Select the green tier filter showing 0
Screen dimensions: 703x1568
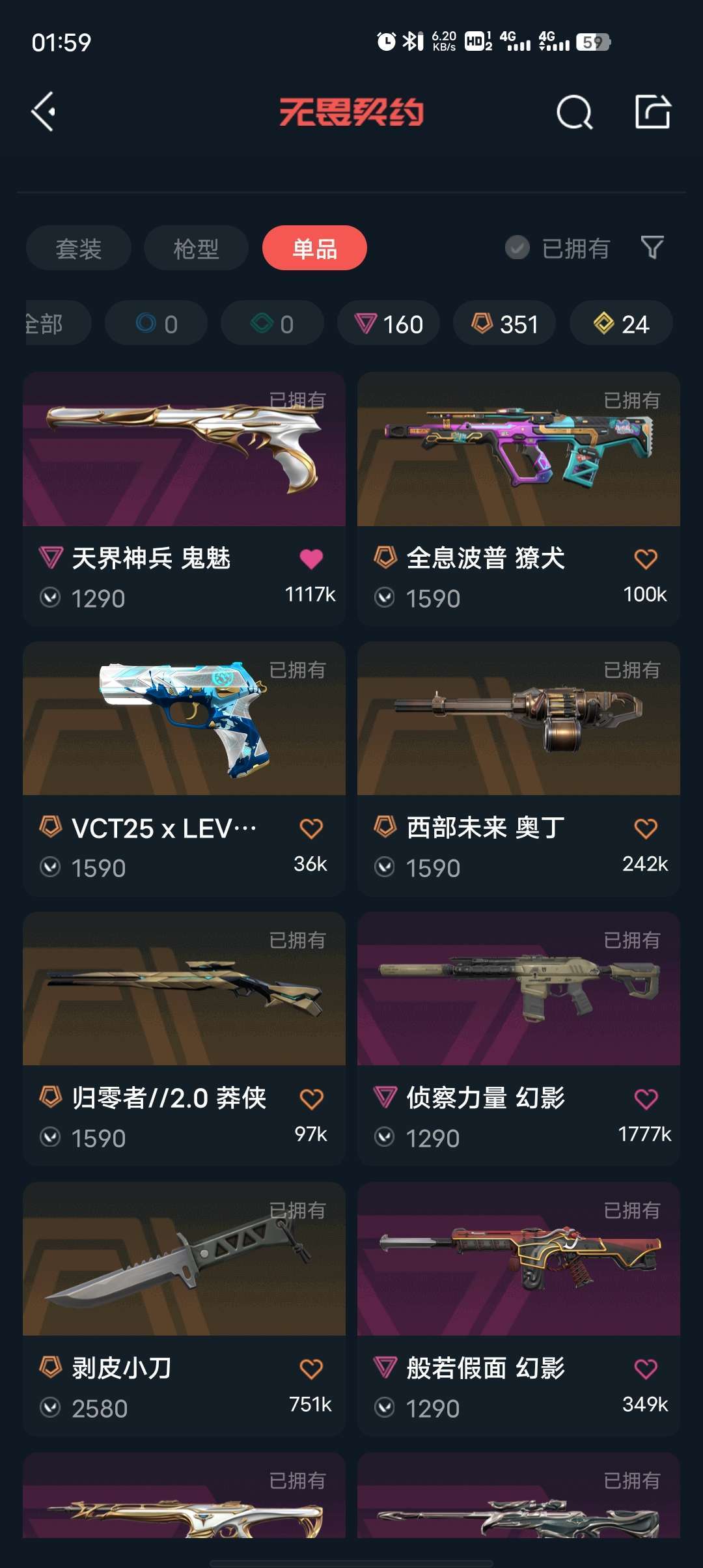pos(272,324)
